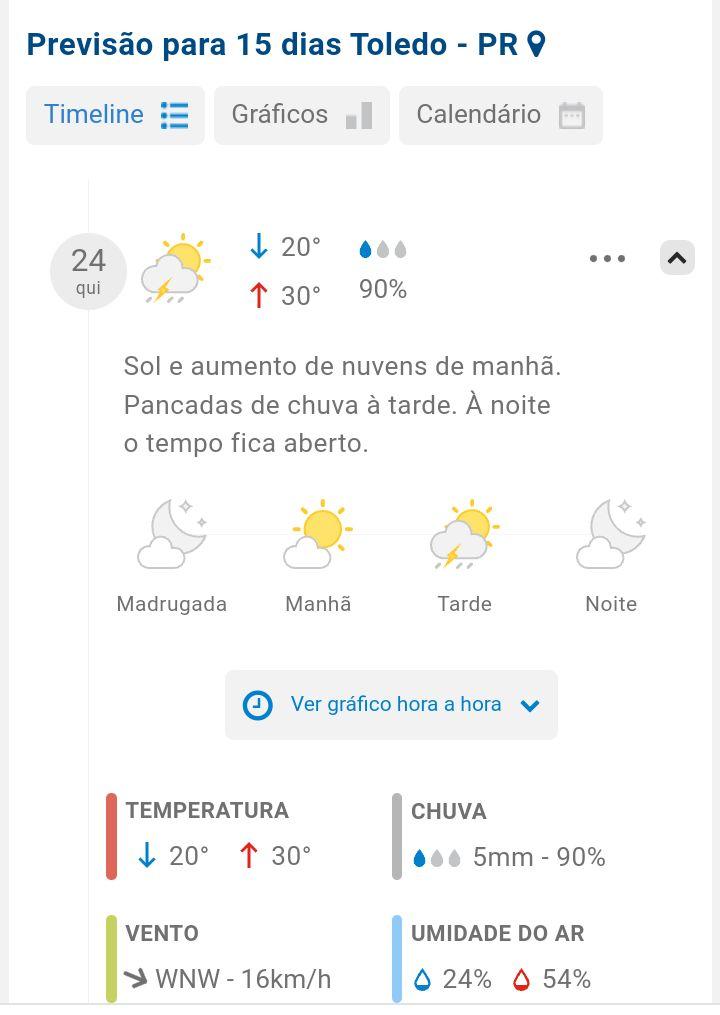Collapse the day 24 forecast details
This screenshot has height=1015, width=720.
coord(677,259)
